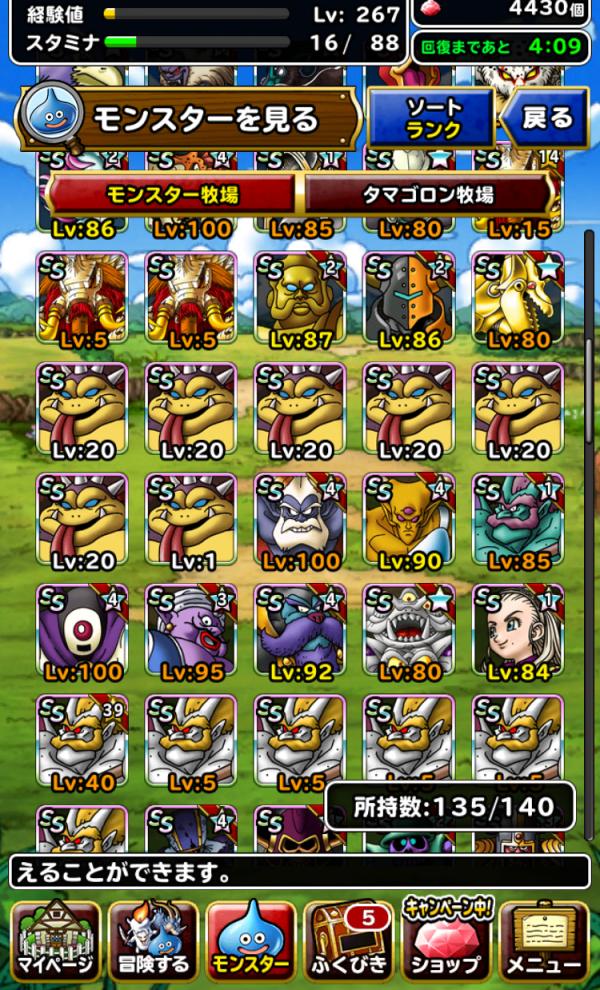The width and height of the screenshot is (600, 990).
Task: Choose the blonde human character at Lv:84
Action: 518,630
